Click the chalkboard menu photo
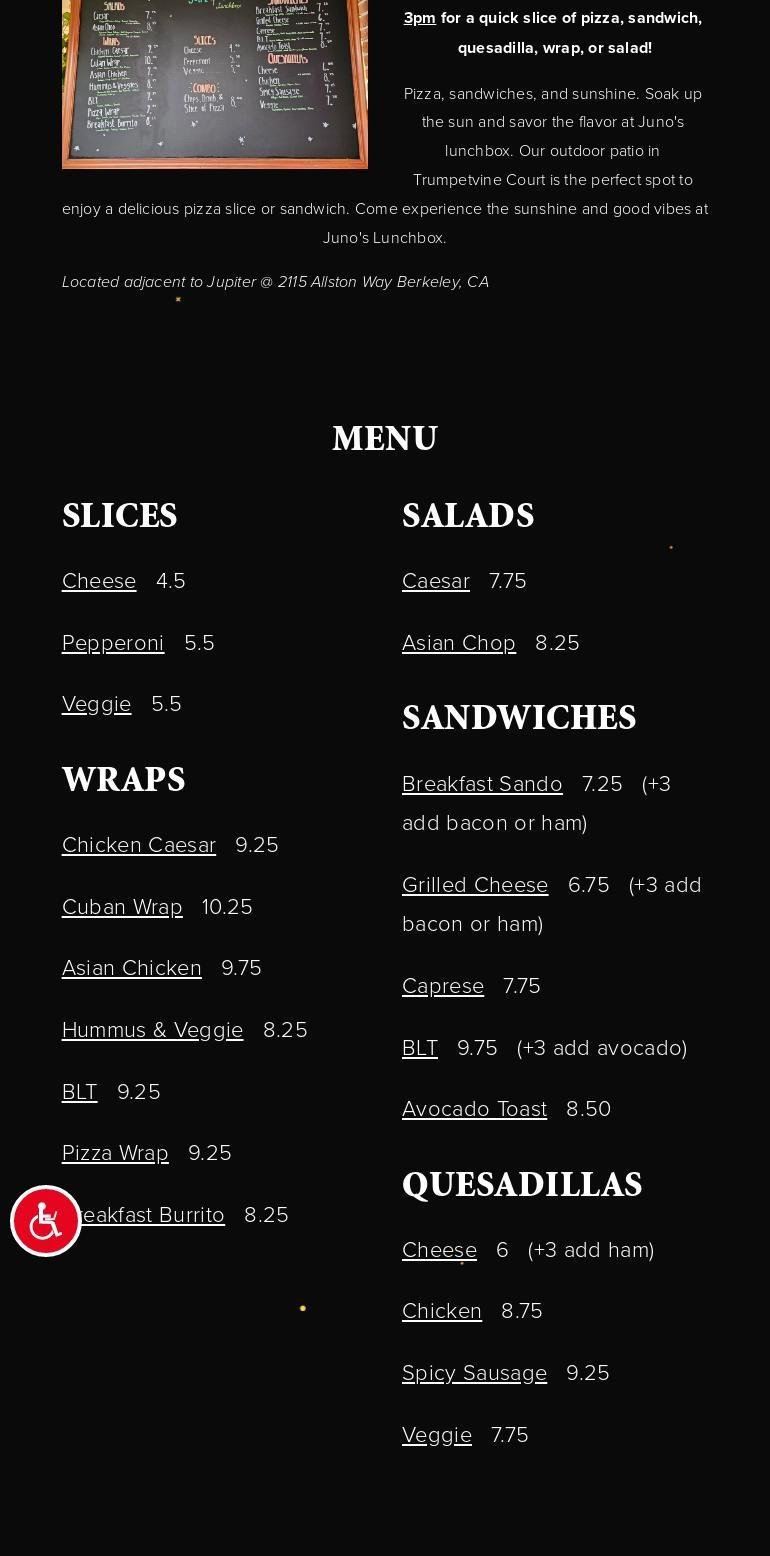Image resolution: width=770 pixels, height=1556 pixels. click(214, 84)
